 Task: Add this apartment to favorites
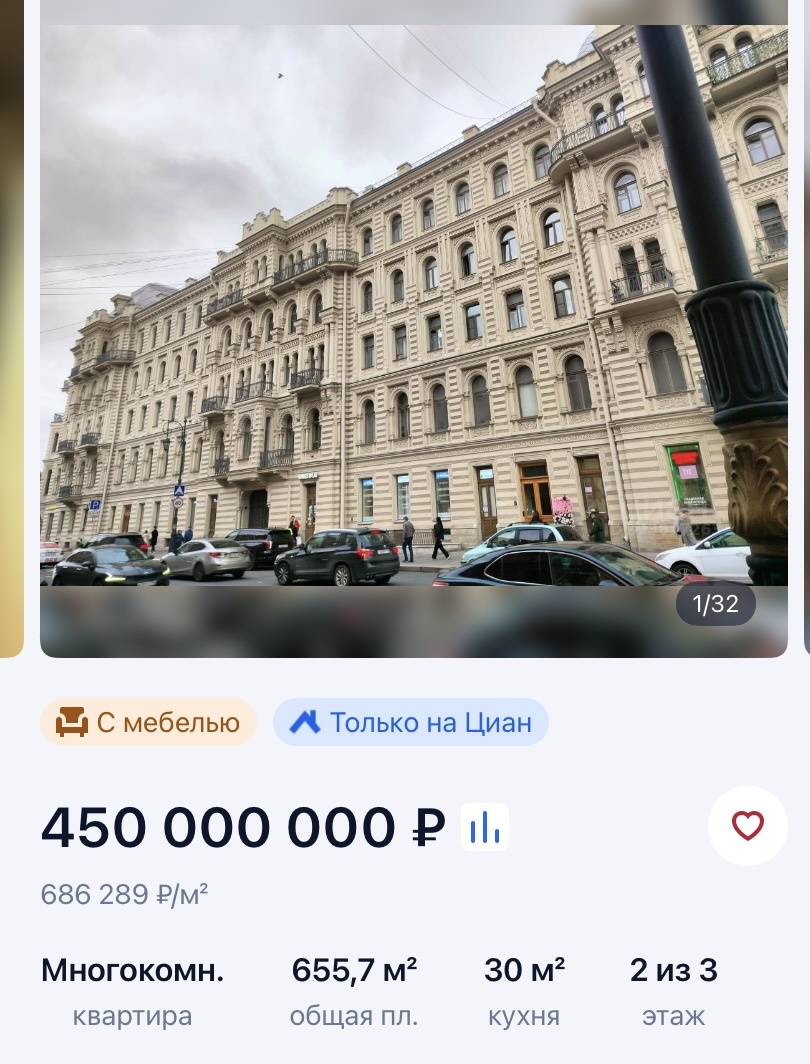(748, 826)
